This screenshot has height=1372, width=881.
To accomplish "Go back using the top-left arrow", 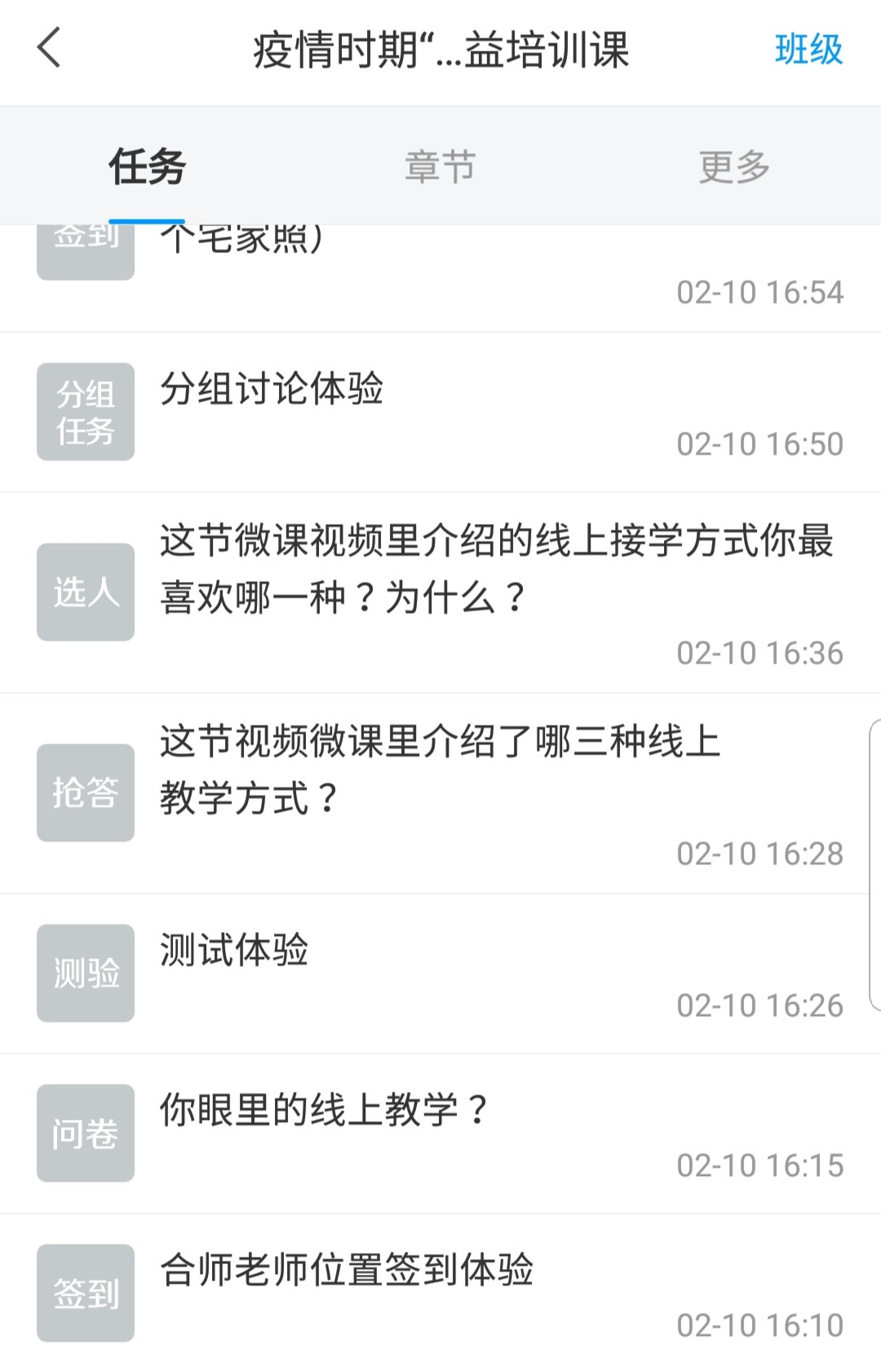I will pyautogui.click(x=49, y=47).
